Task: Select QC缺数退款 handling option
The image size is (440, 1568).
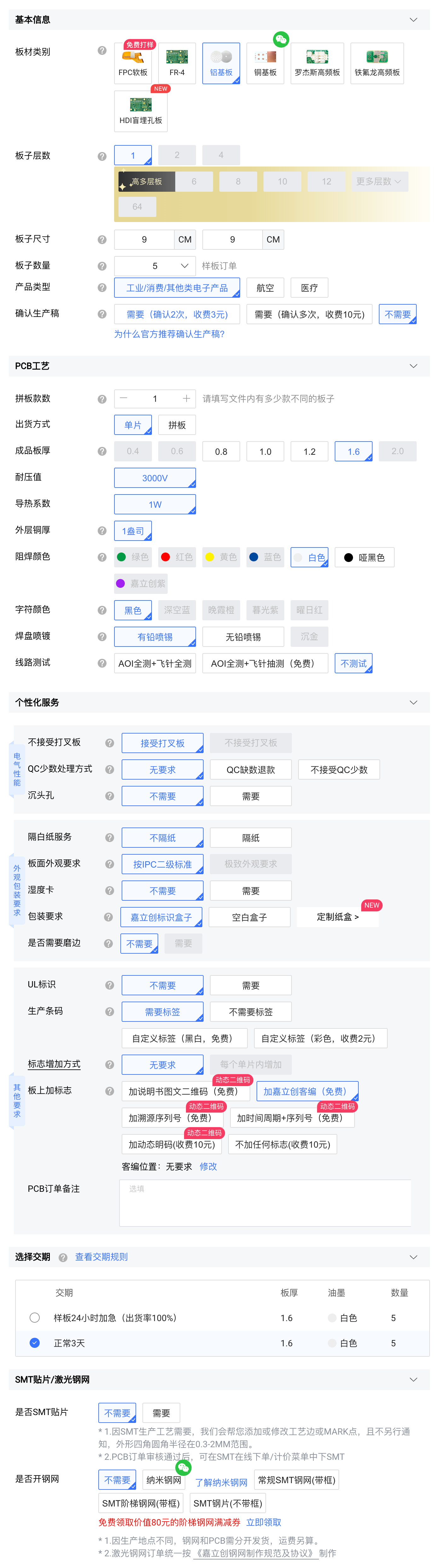Action: coord(250,770)
